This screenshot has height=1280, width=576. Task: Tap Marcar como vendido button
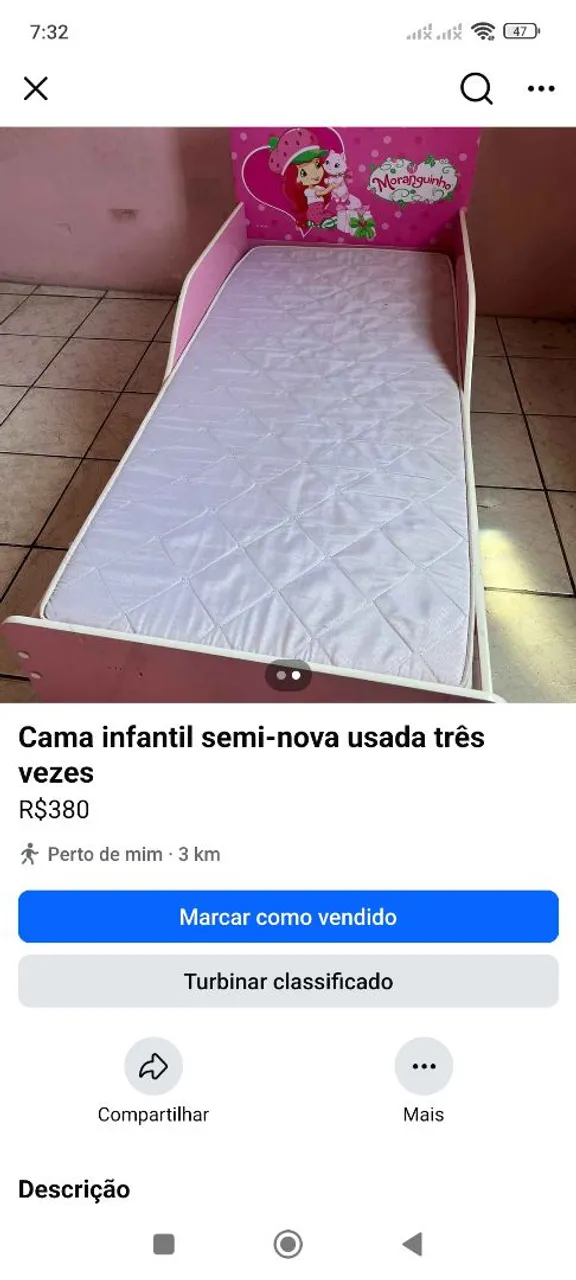pos(288,917)
